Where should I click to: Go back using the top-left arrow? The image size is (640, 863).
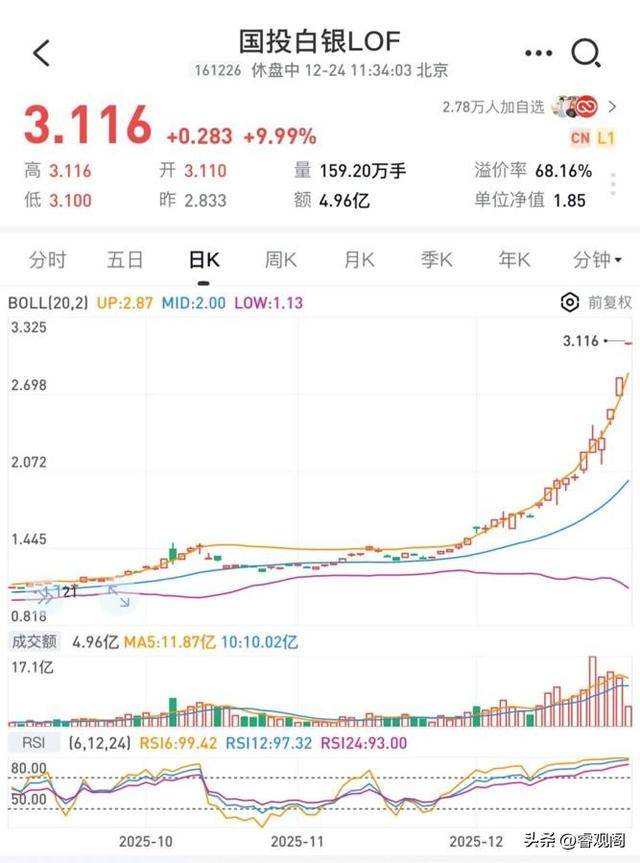tap(41, 52)
